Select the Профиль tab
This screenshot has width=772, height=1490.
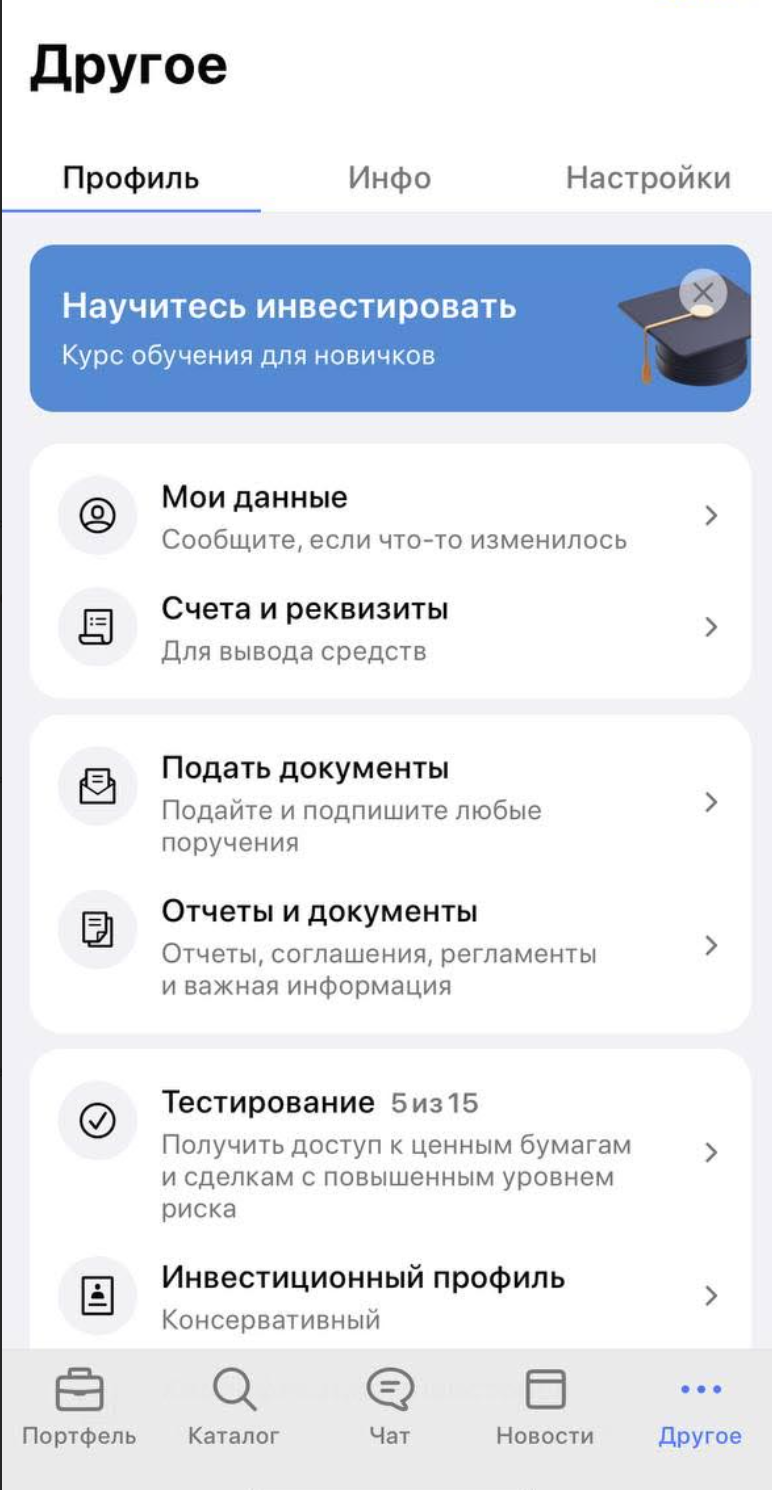[131, 178]
